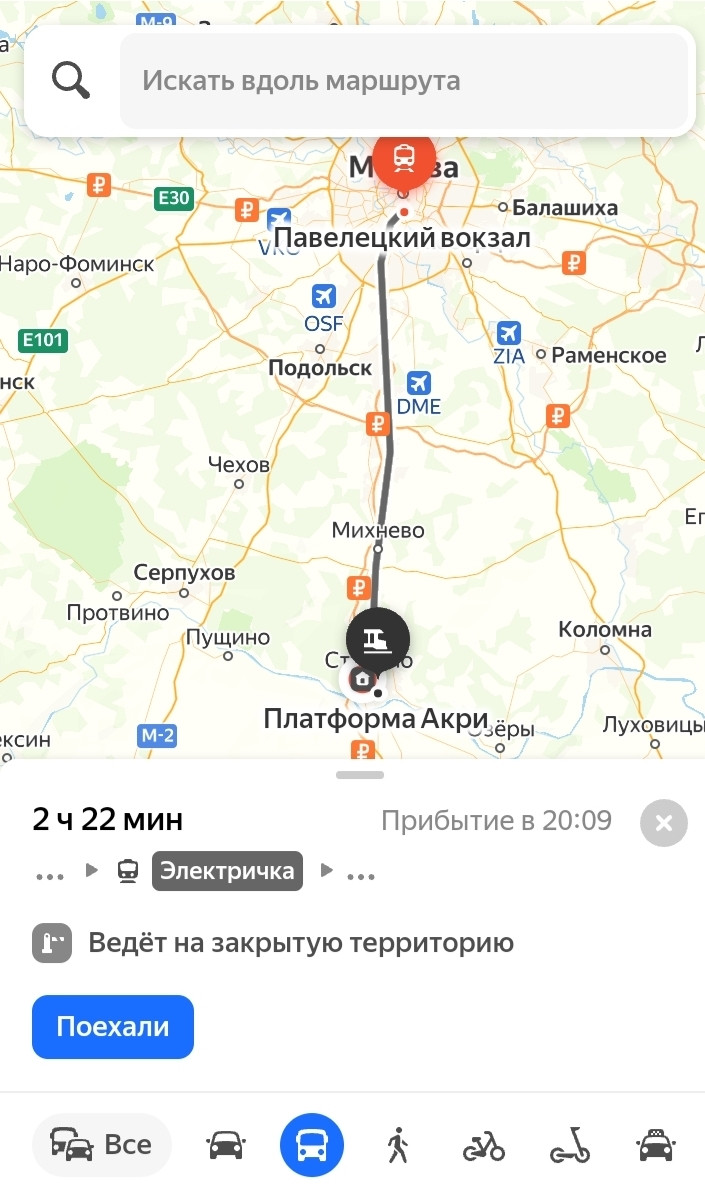705x1195 pixels.
Task: Expand the route panel handle
Action: coord(360,775)
